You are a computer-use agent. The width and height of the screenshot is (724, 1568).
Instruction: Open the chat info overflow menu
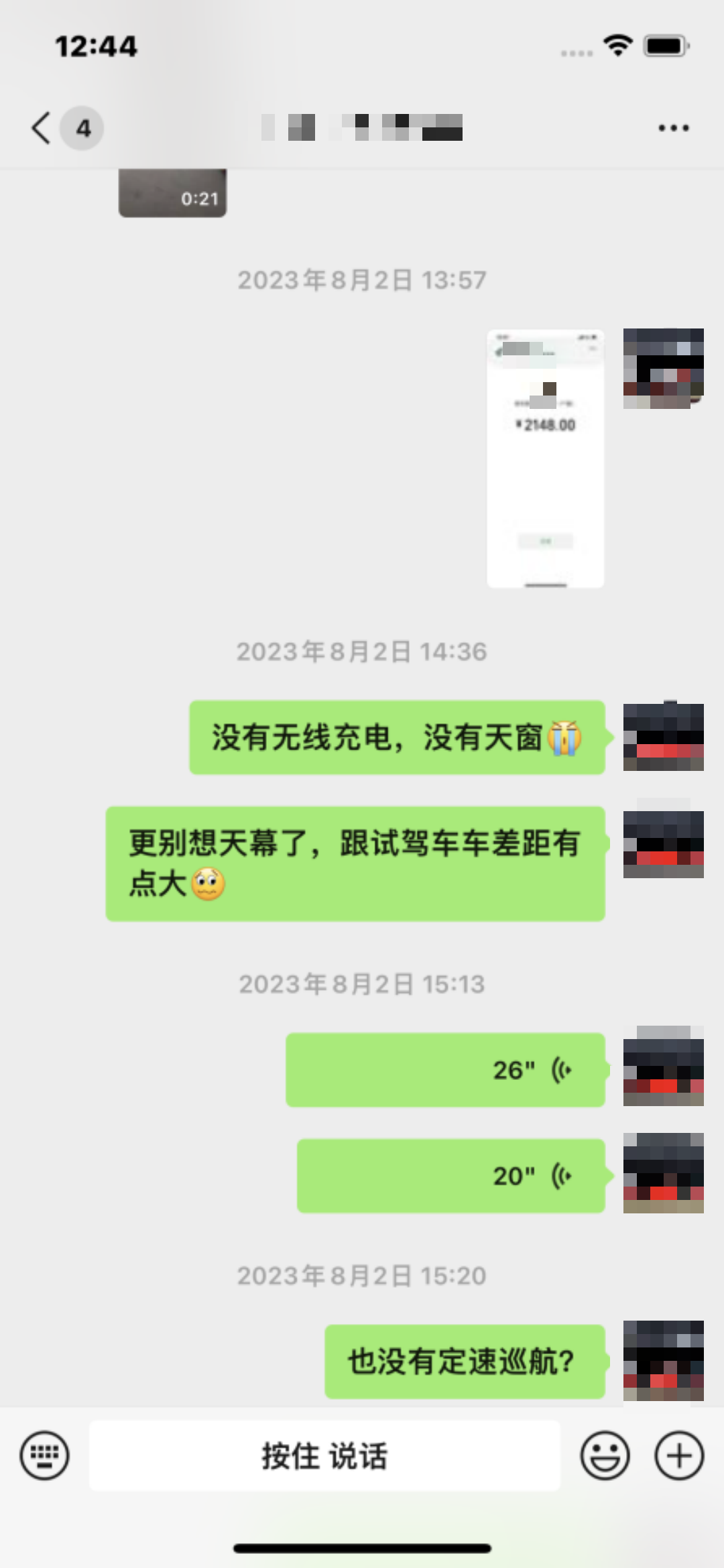point(673,127)
